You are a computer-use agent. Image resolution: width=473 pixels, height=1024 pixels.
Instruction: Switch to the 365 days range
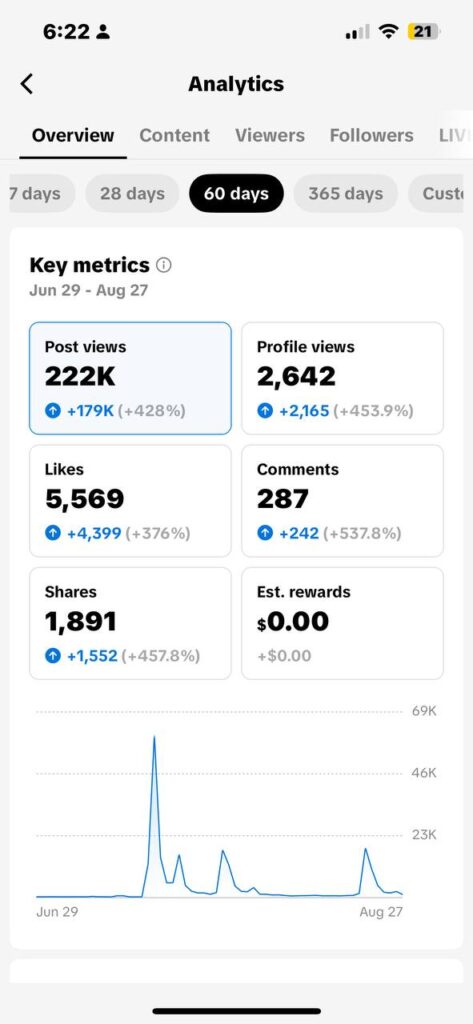click(346, 193)
